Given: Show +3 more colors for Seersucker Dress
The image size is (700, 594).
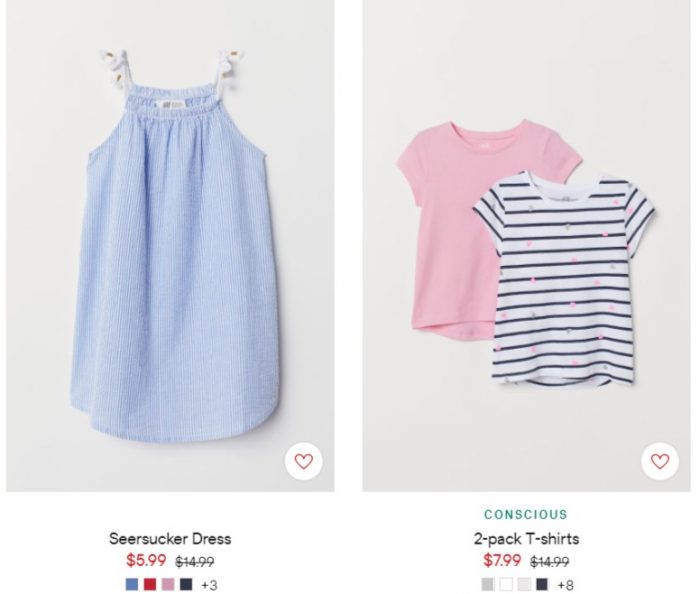Looking at the screenshot, I should click(x=209, y=584).
